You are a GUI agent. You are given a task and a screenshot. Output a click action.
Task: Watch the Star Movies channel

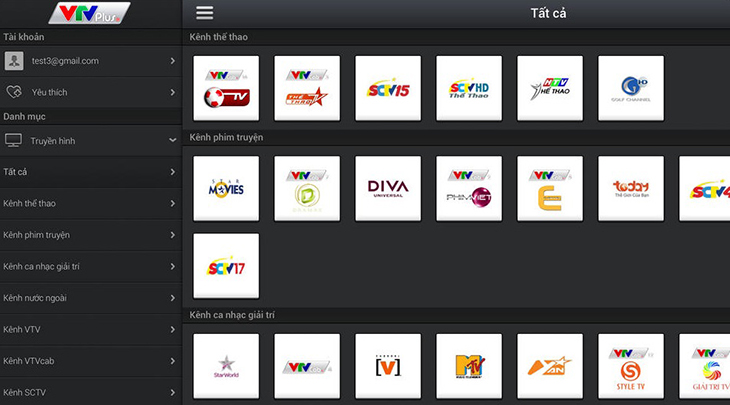point(226,188)
